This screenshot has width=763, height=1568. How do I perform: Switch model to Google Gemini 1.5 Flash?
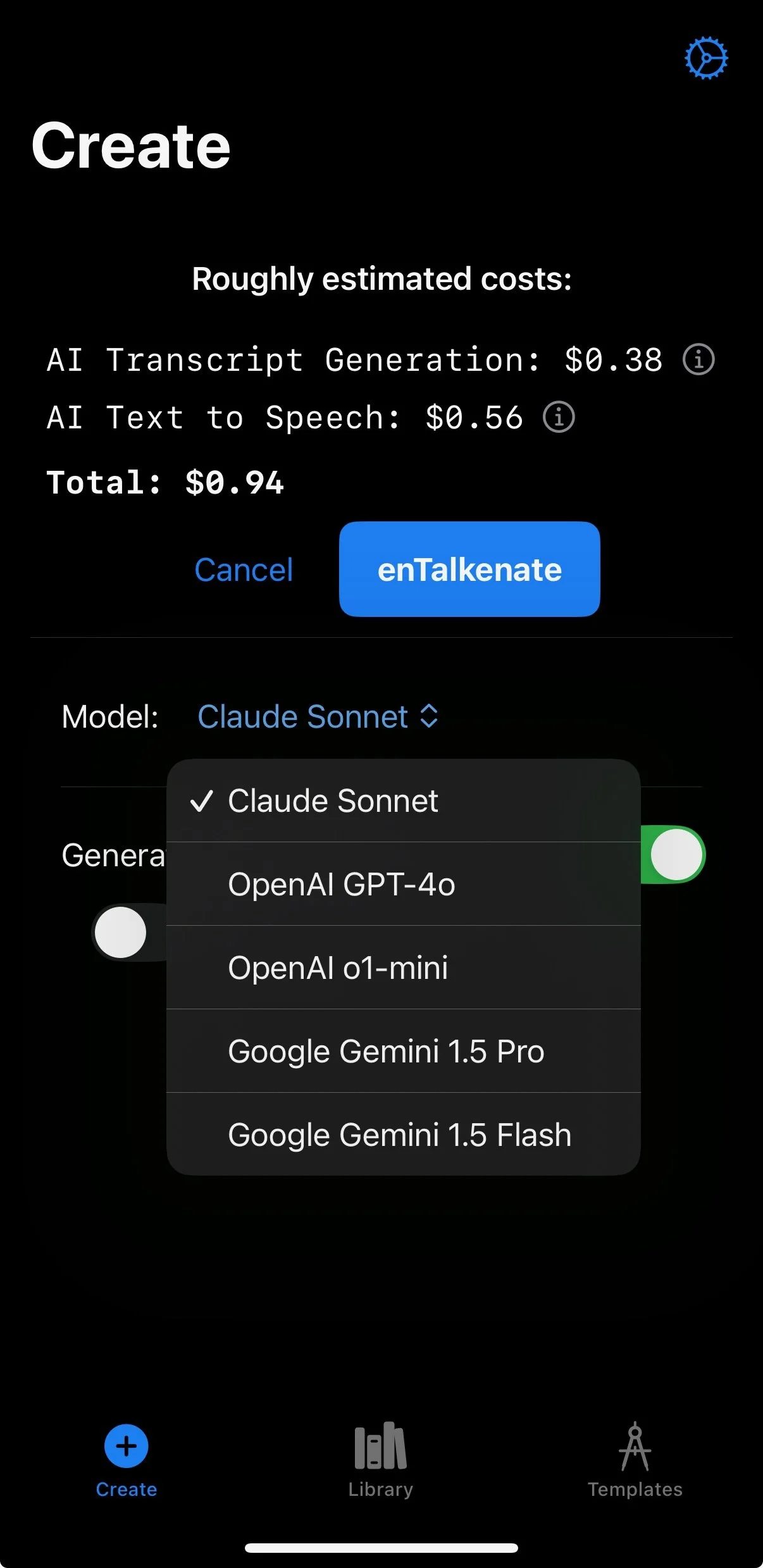[x=404, y=1134]
